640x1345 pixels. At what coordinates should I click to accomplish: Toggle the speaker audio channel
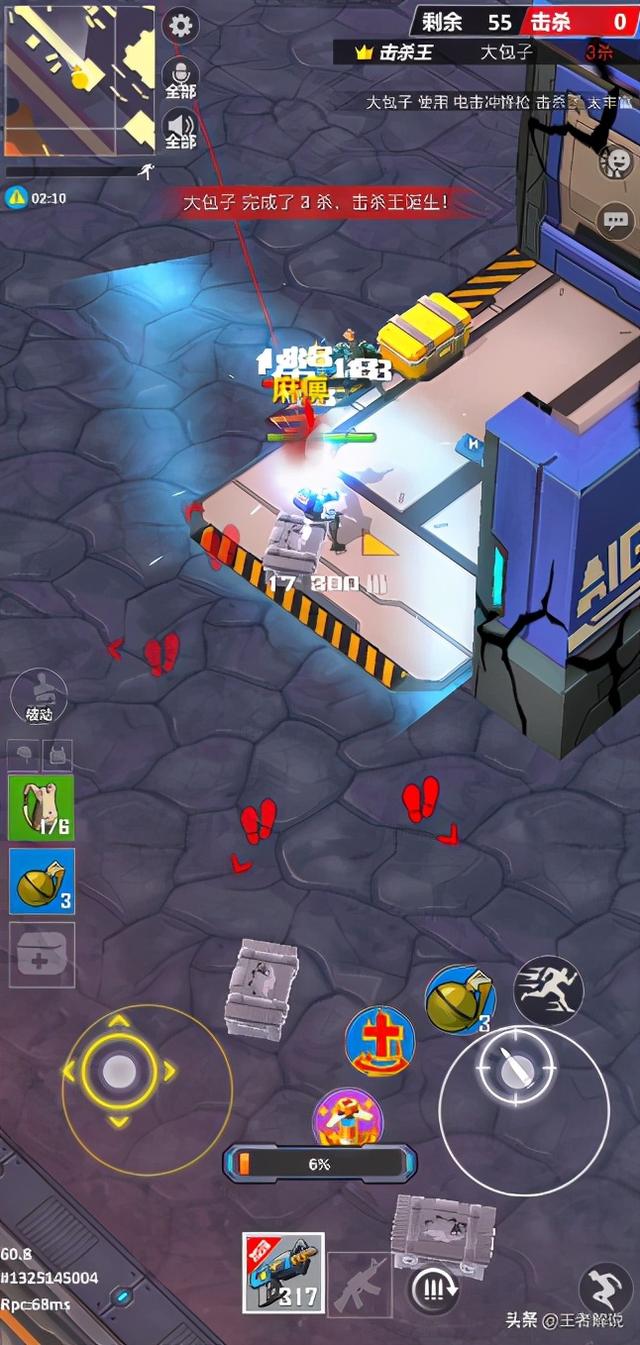180,129
